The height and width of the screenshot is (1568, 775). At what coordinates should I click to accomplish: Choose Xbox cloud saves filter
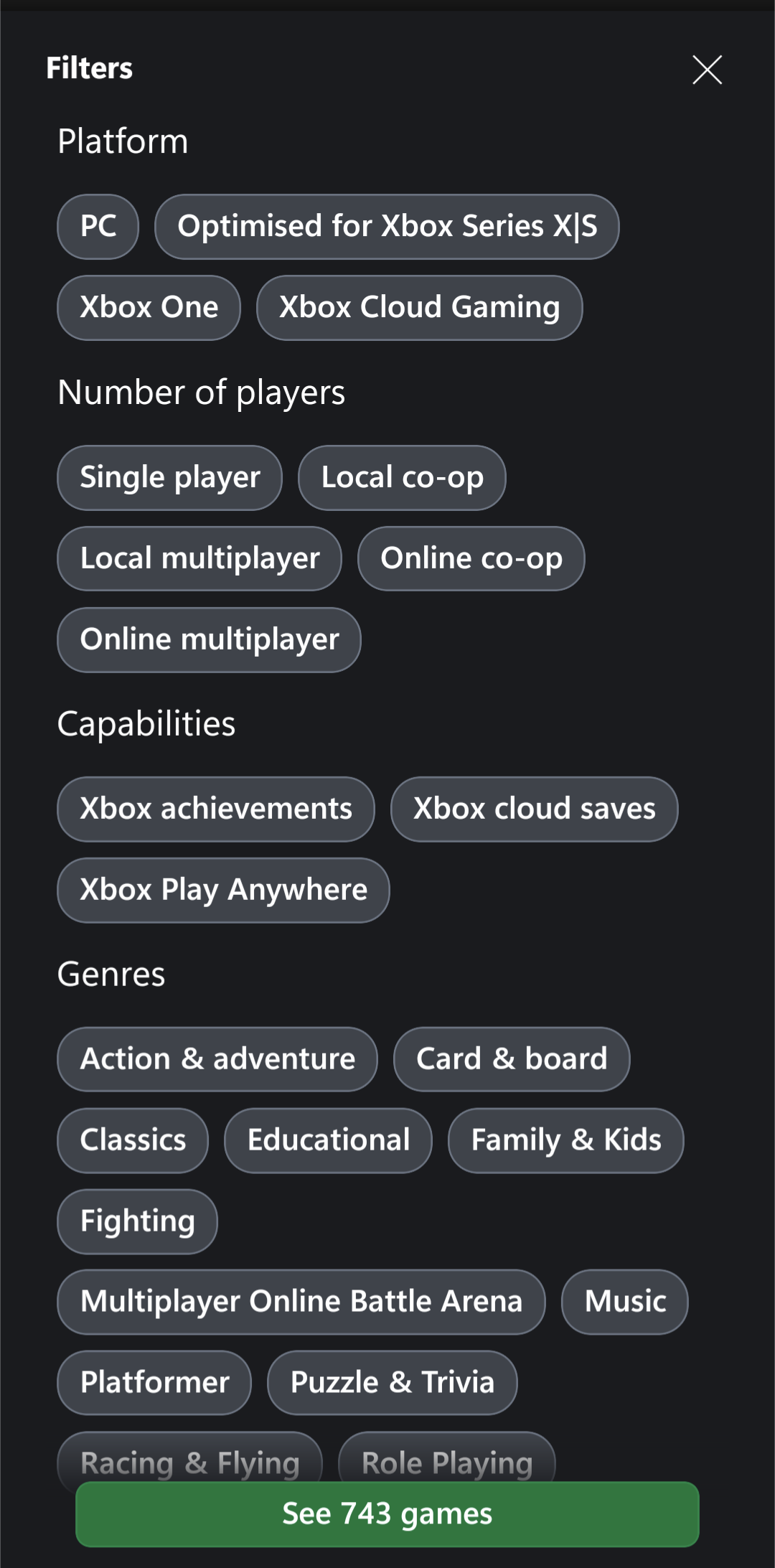pyautogui.click(x=534, y=809)
